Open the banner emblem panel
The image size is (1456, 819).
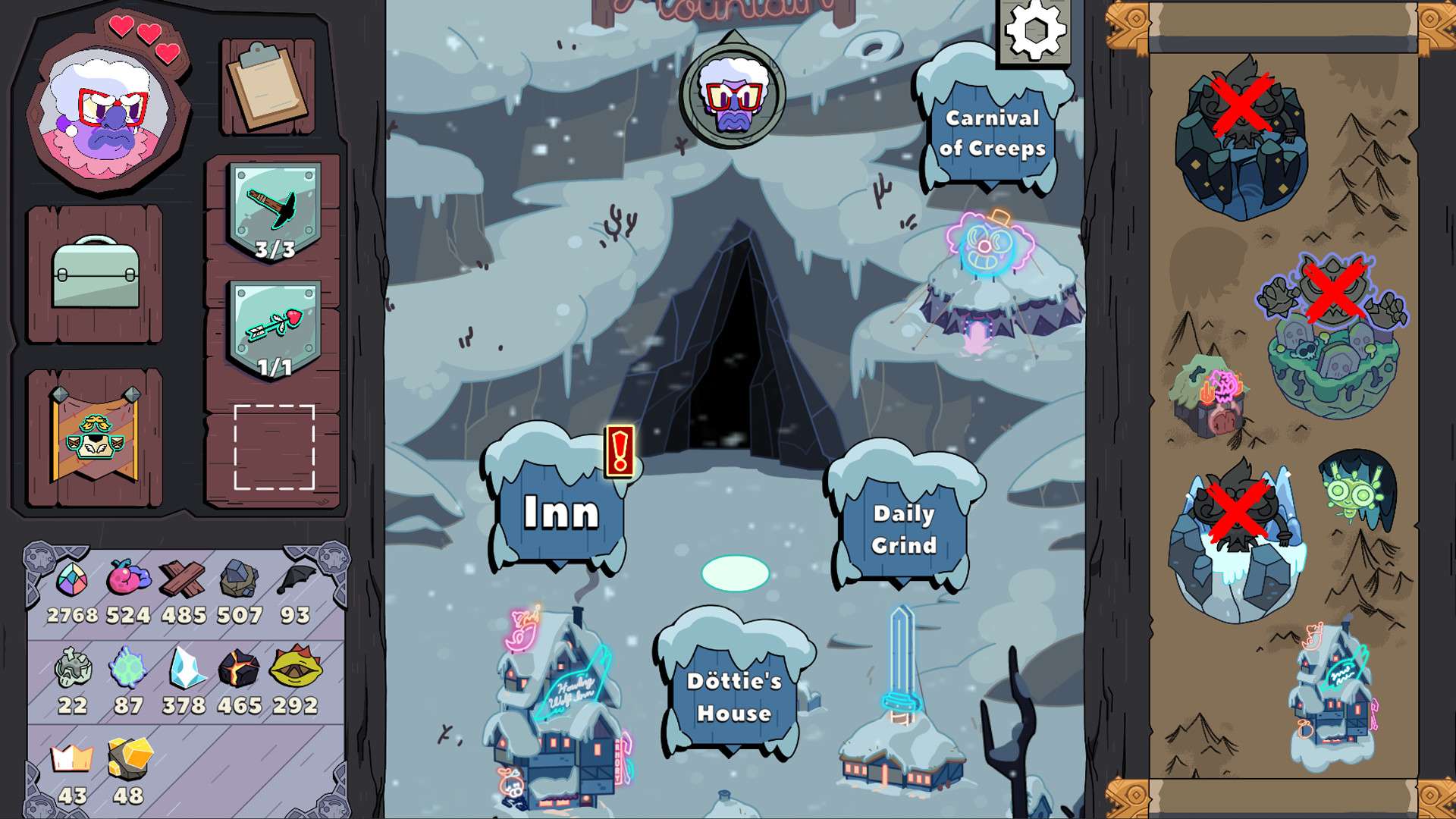point(96,438)
